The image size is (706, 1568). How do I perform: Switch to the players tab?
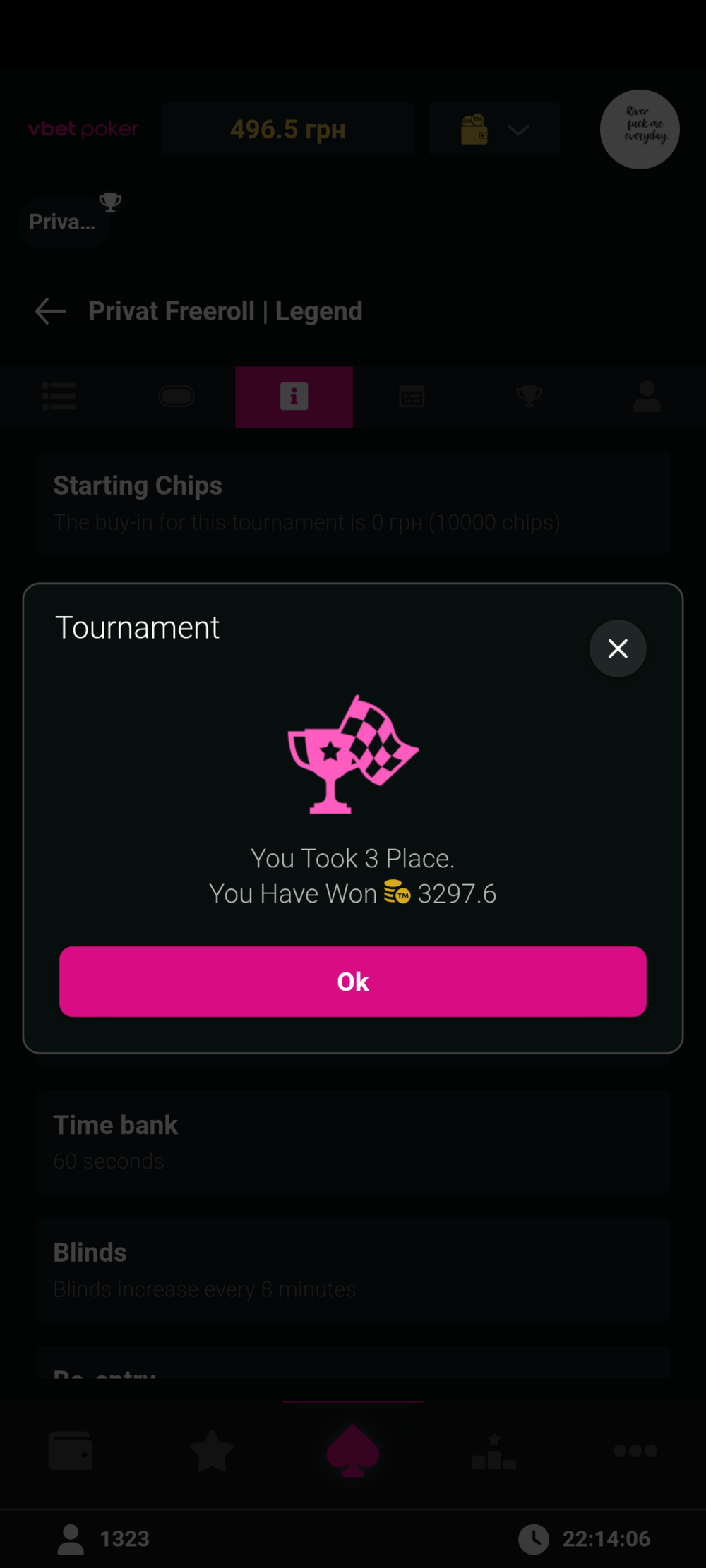click(647, 397)
